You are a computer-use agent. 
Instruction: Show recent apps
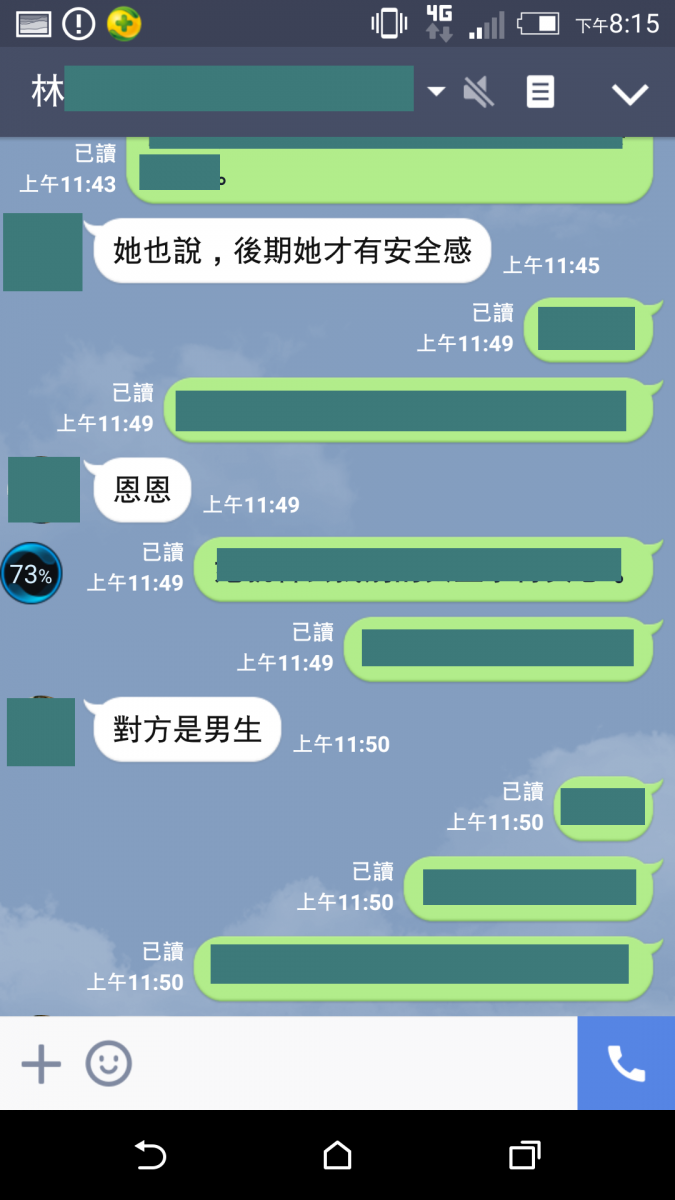[x=525, y=1156]
